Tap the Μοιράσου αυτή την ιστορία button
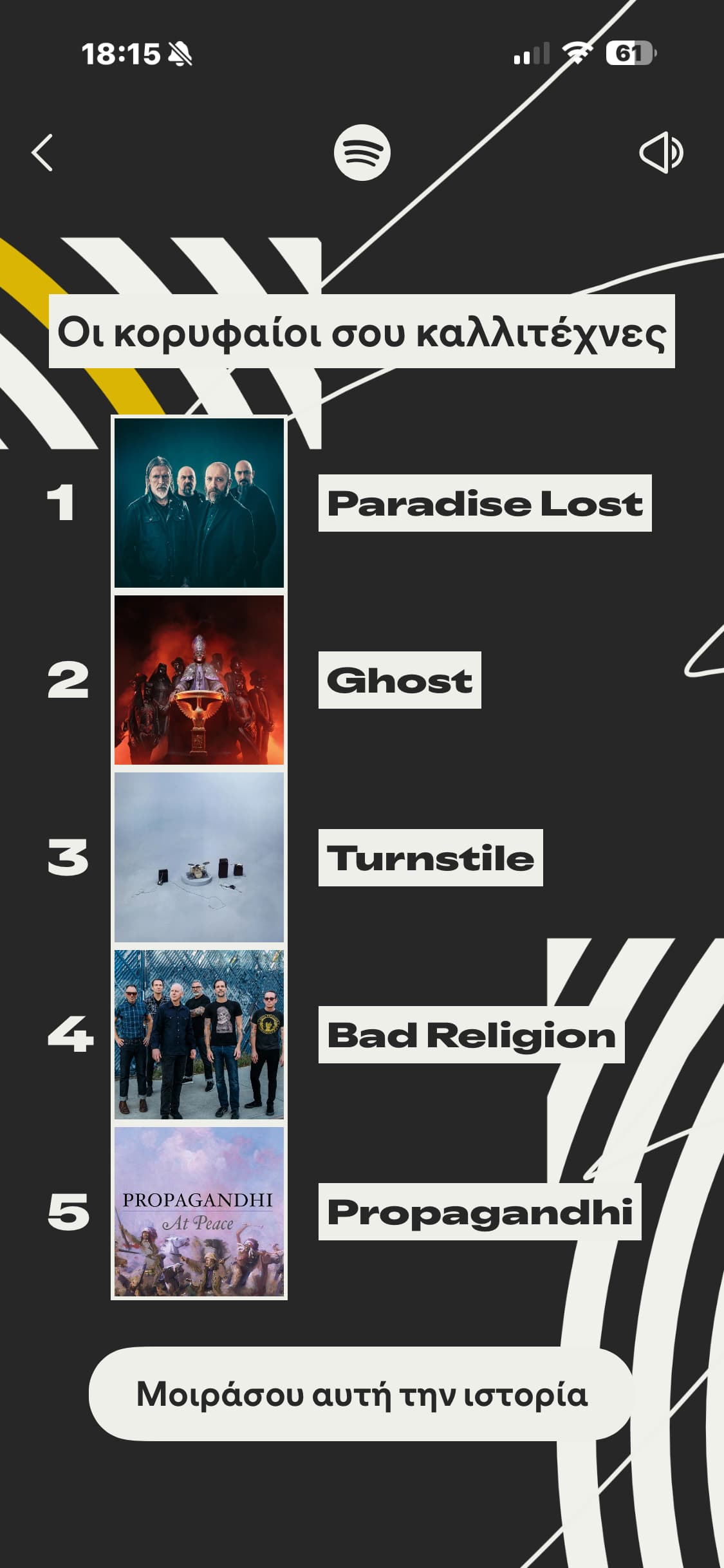The height and width of the screenshot is (1568, 724). (361, 1394)
